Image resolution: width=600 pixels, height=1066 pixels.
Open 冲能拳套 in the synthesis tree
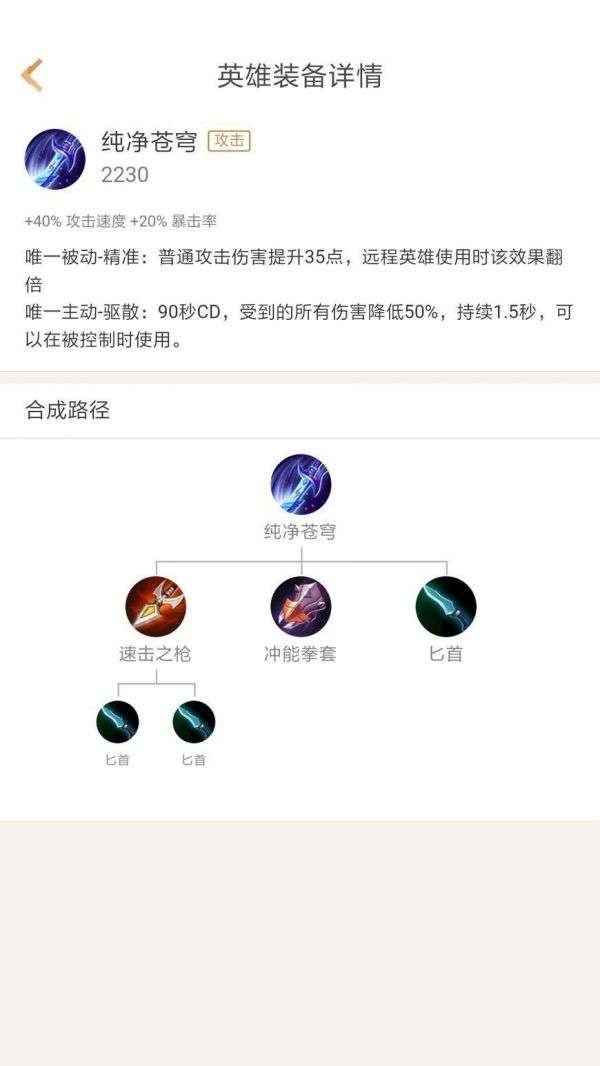(x=300, y=607)
